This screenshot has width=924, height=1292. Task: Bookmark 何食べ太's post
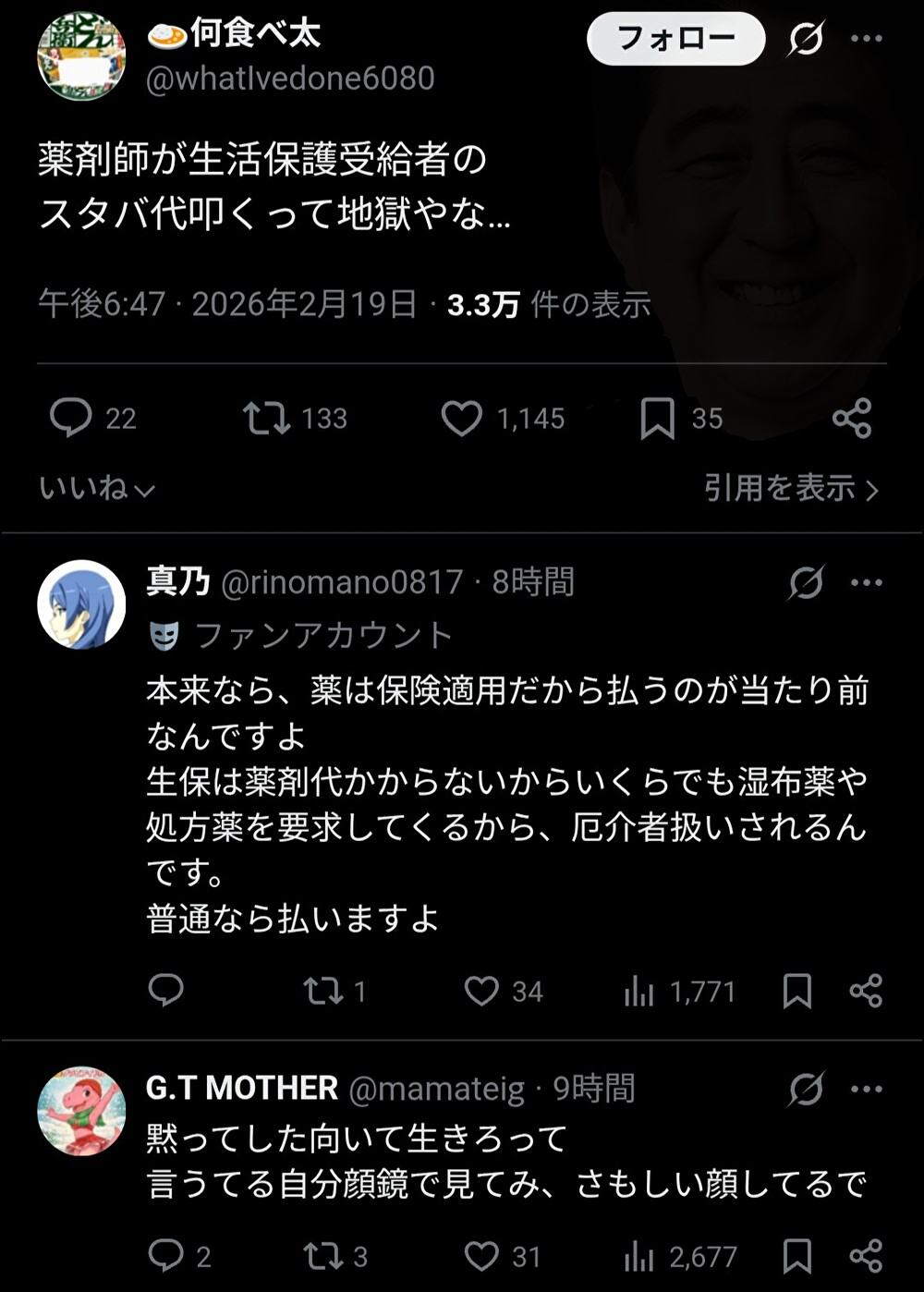point(657,418)
